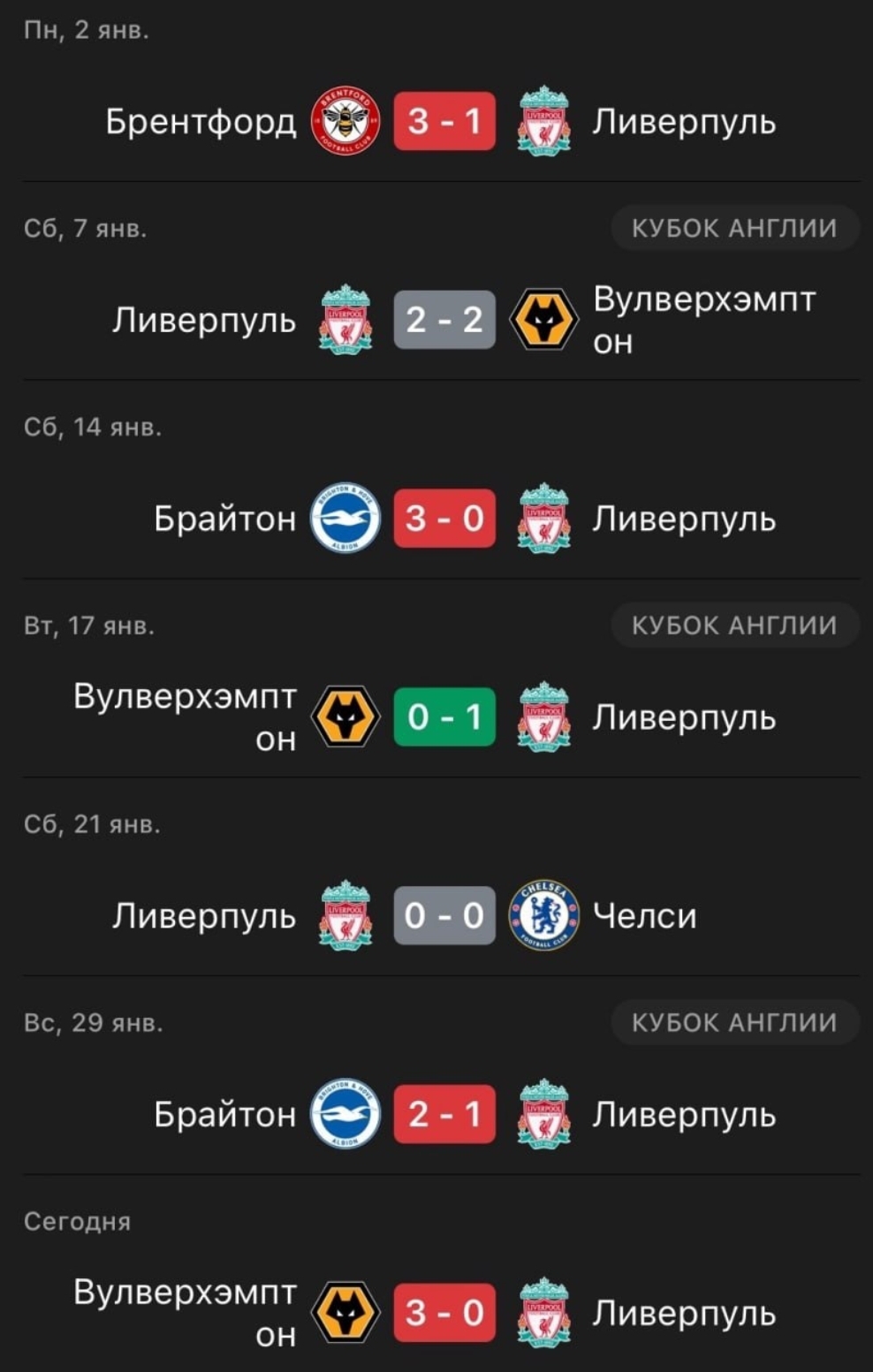Open the Brentford vs Liverpool 3-1 match
This screenshot has height=1372, width=873.
click(444, 121)
